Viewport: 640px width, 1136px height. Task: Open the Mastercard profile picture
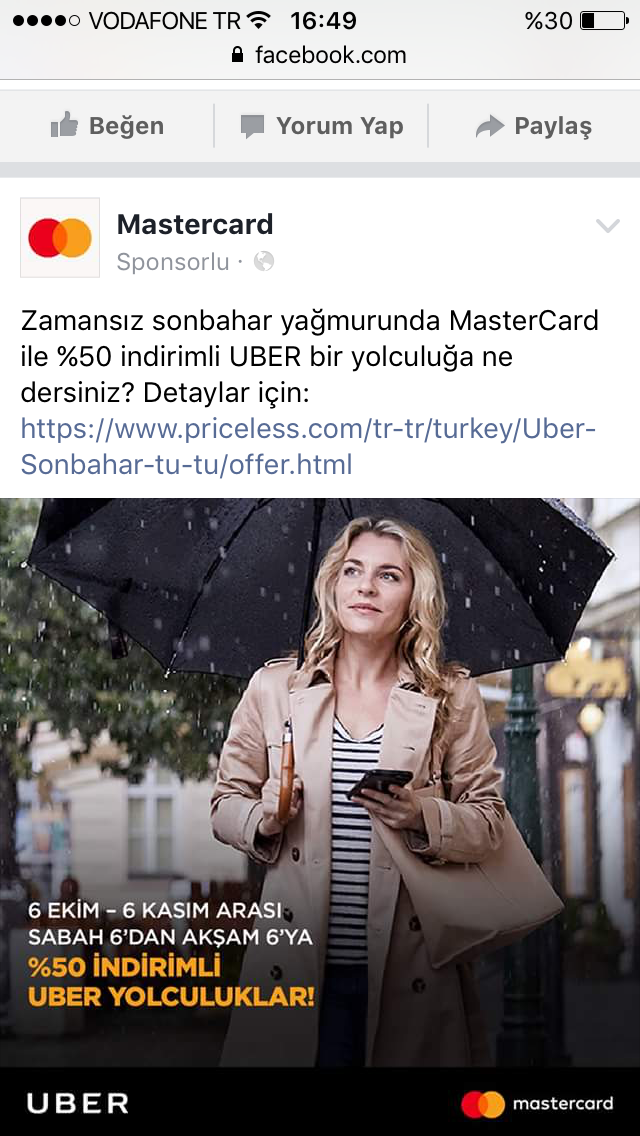coord(60,238)
